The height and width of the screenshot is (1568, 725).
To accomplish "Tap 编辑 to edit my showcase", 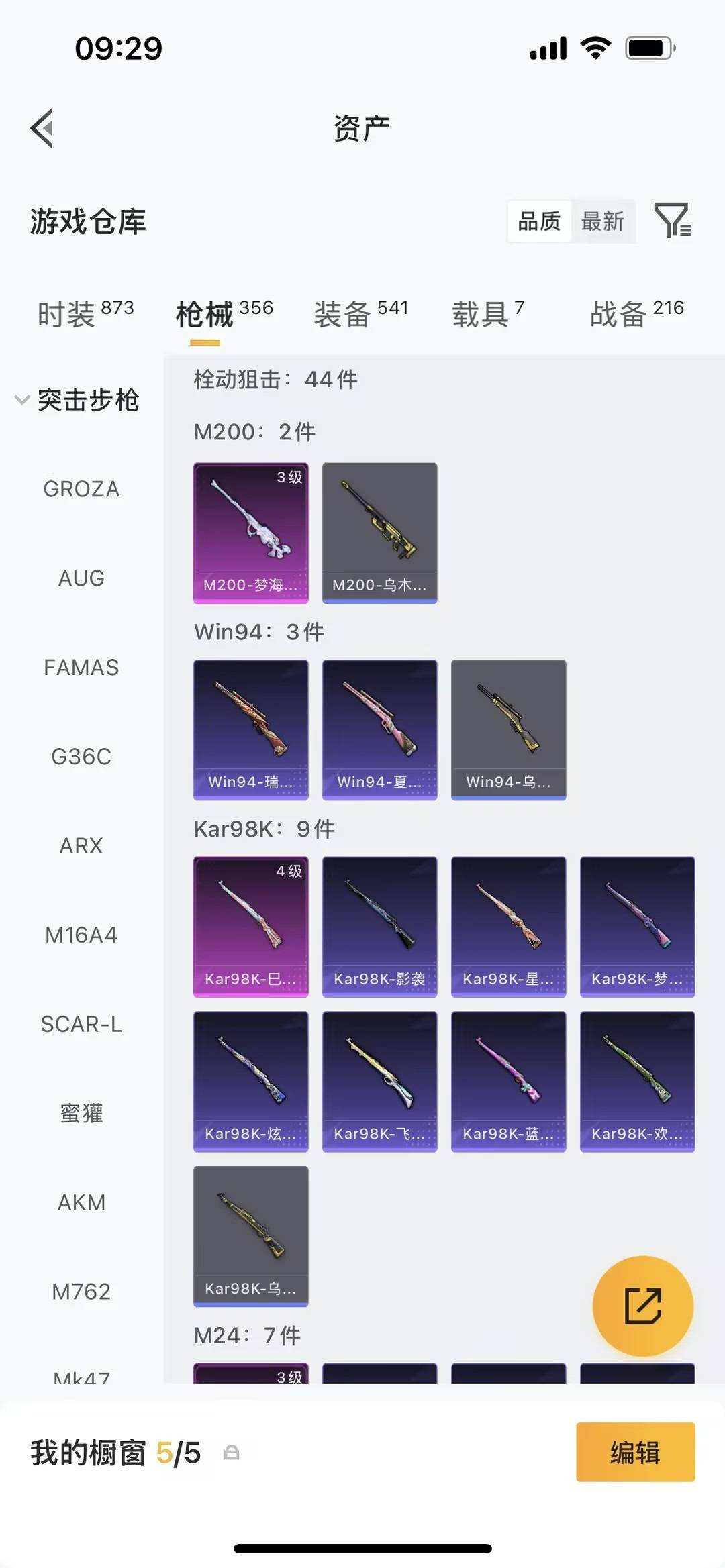I will tap(635, 1452).
